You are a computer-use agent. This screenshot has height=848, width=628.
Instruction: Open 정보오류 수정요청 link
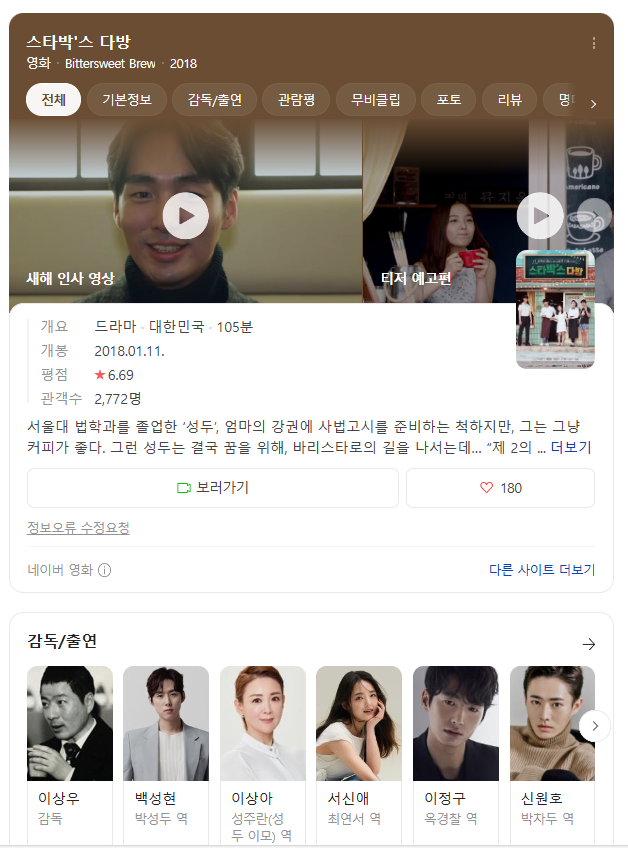pyautogui.click(x=78, y=528)
